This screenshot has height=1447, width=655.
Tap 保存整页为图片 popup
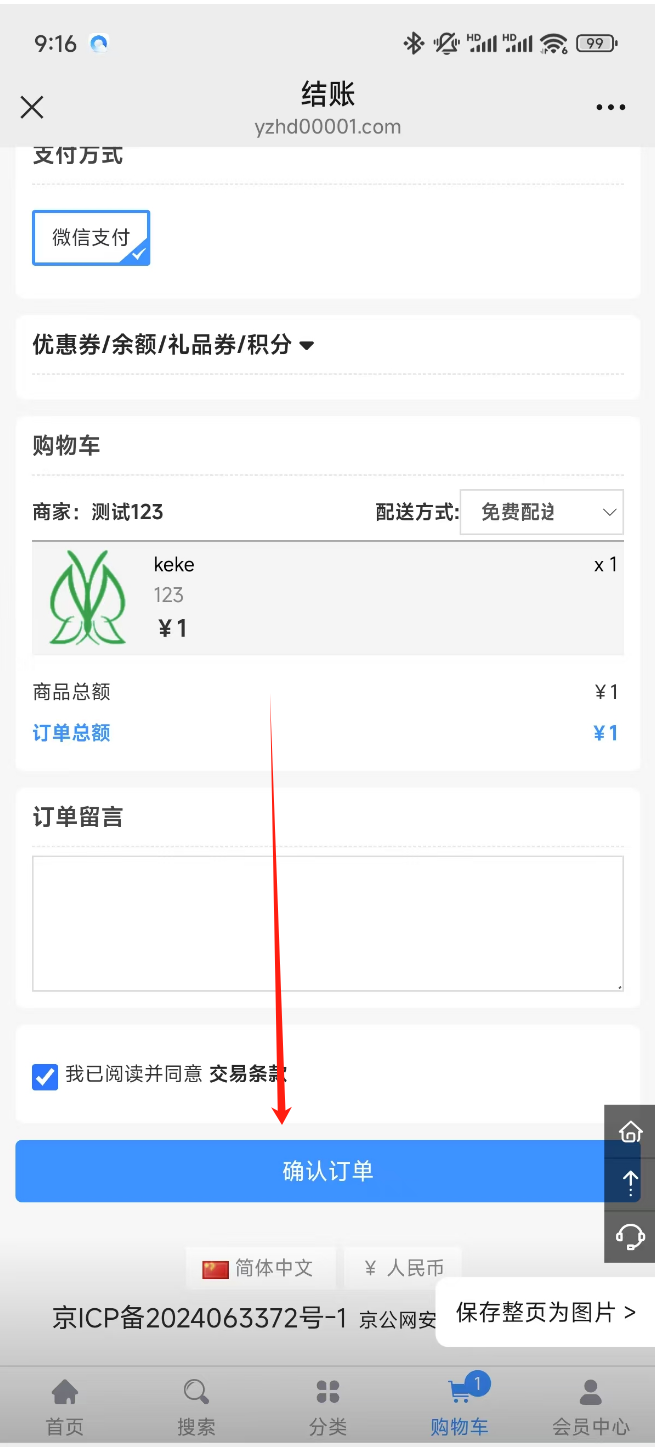coord(546,1312)
